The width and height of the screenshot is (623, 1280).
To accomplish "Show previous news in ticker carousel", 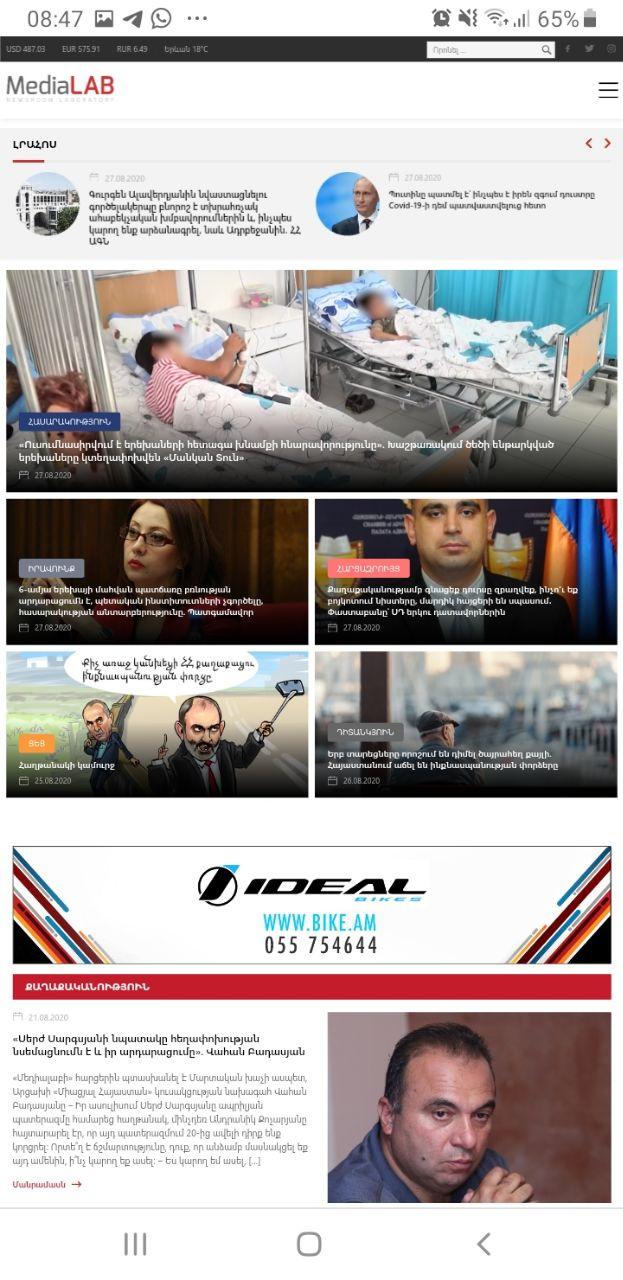I will pos(589,144).
